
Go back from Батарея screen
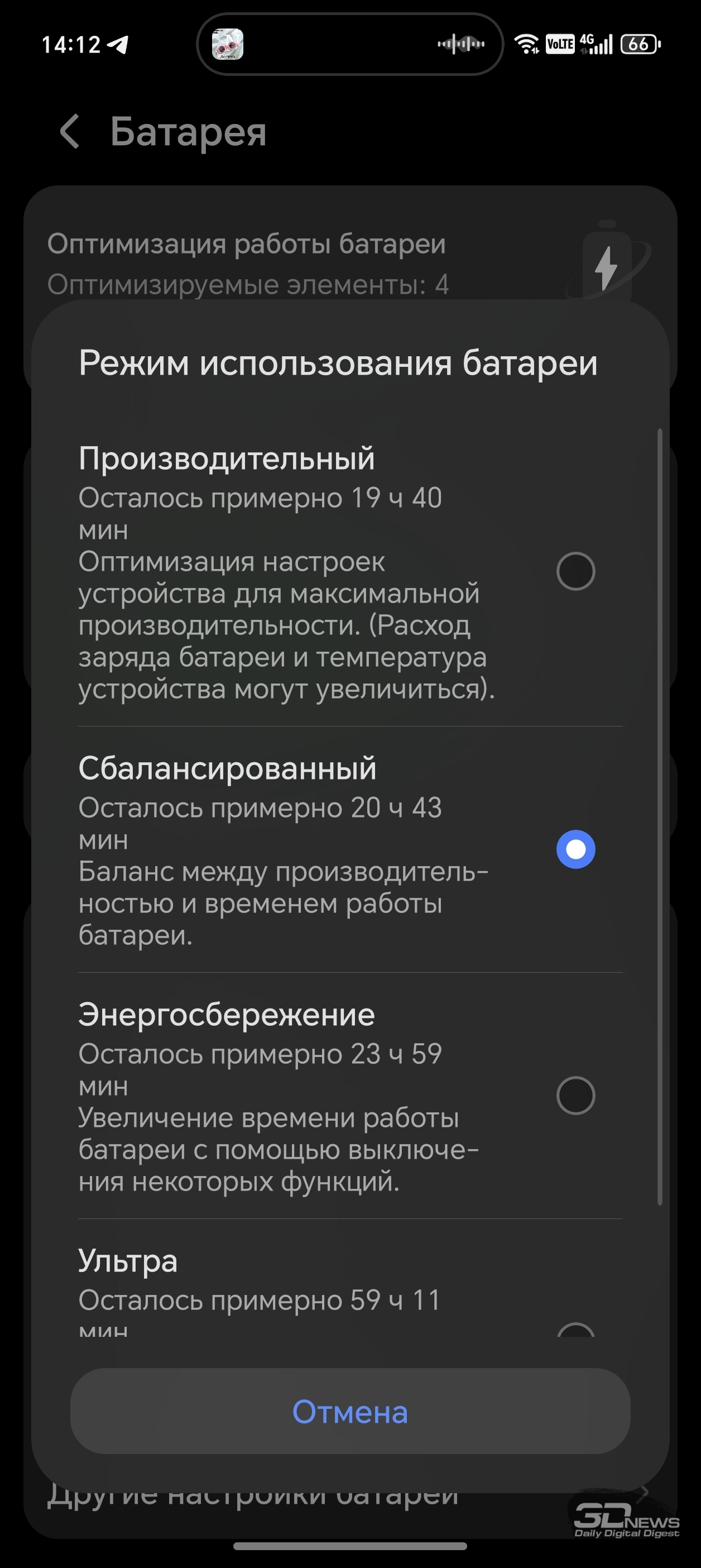click(x=70, y=131)
